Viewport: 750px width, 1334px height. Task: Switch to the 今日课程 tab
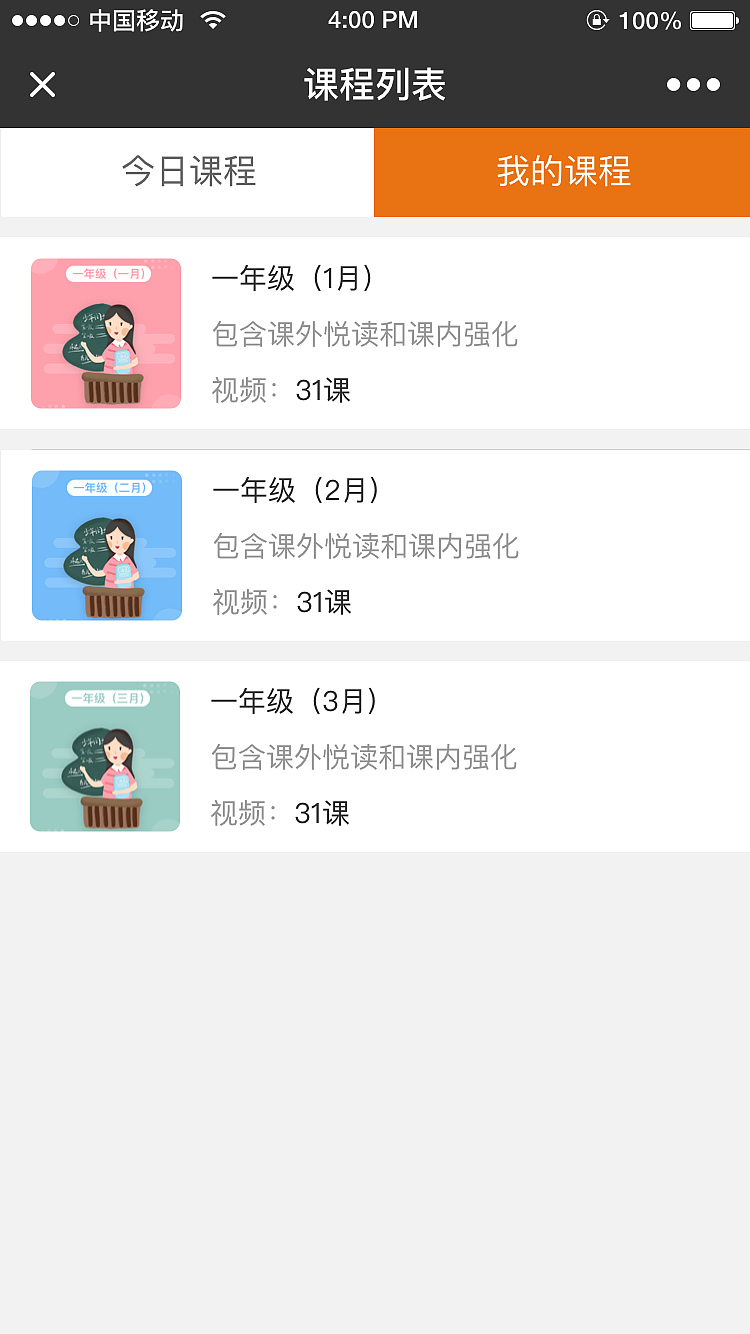(x=186, y=172)
